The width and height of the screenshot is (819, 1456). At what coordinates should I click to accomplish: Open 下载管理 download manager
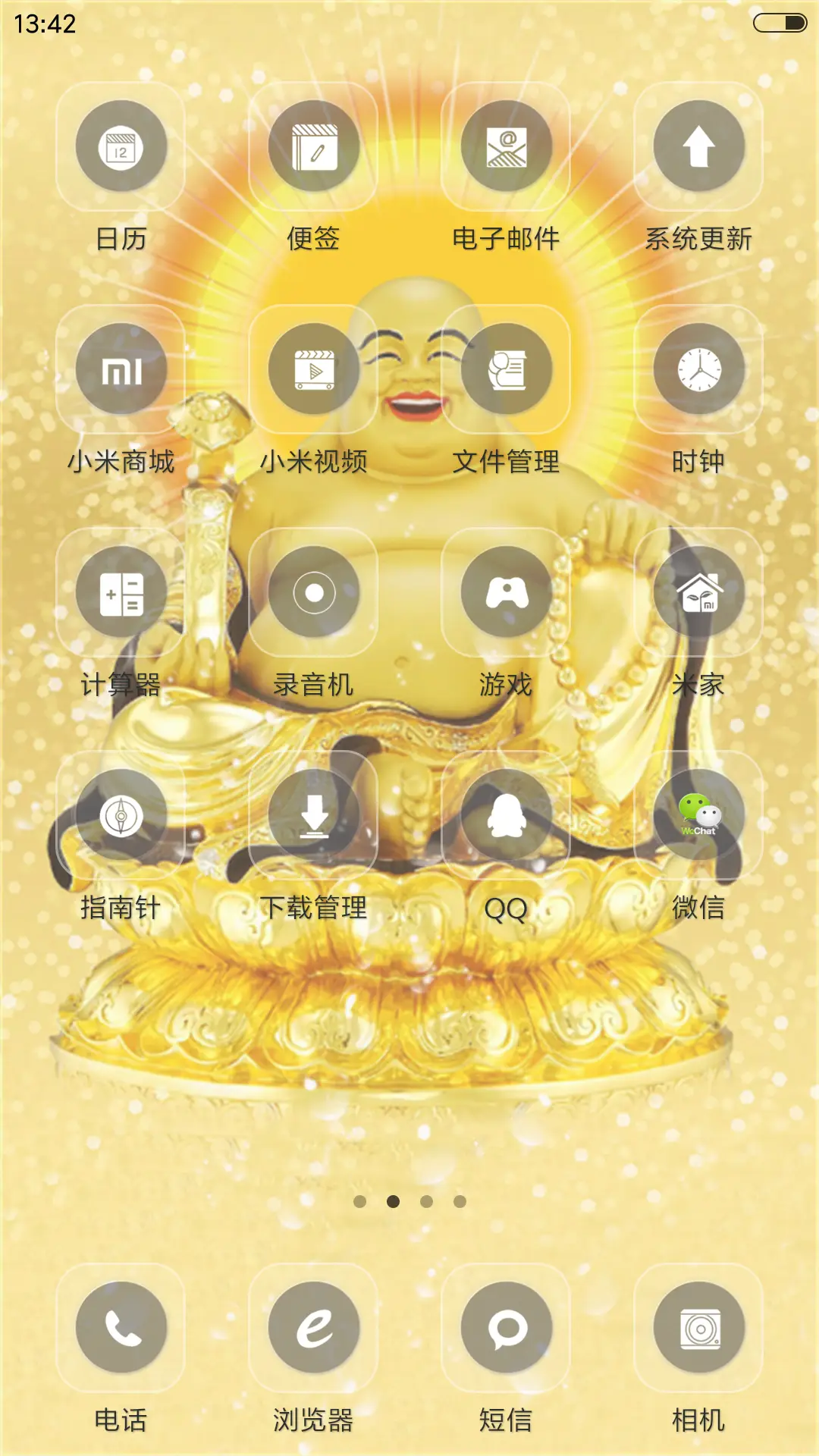[x=315, y=817]
